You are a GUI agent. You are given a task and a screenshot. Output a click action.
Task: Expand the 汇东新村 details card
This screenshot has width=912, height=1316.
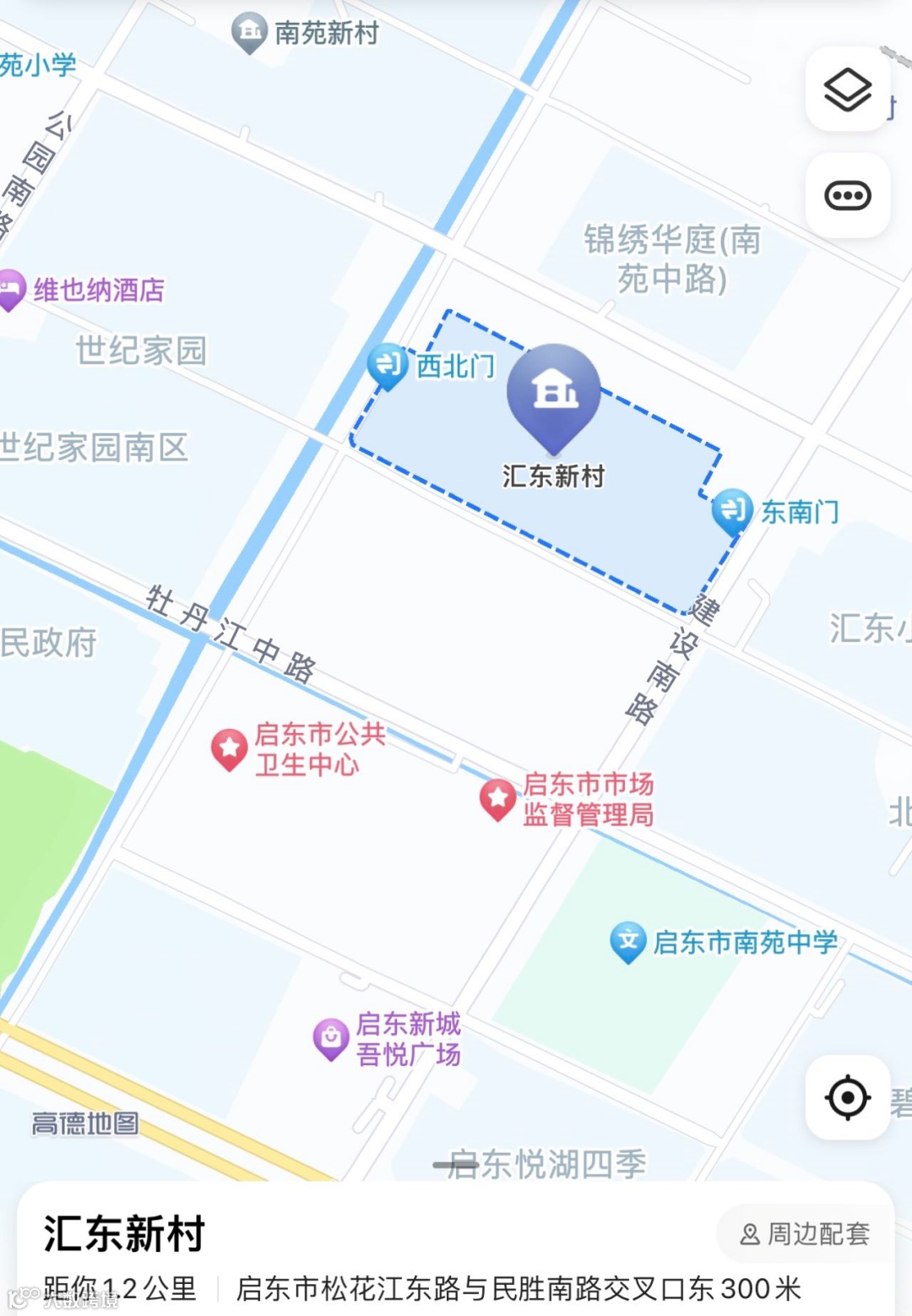(x=456, y=1166)
